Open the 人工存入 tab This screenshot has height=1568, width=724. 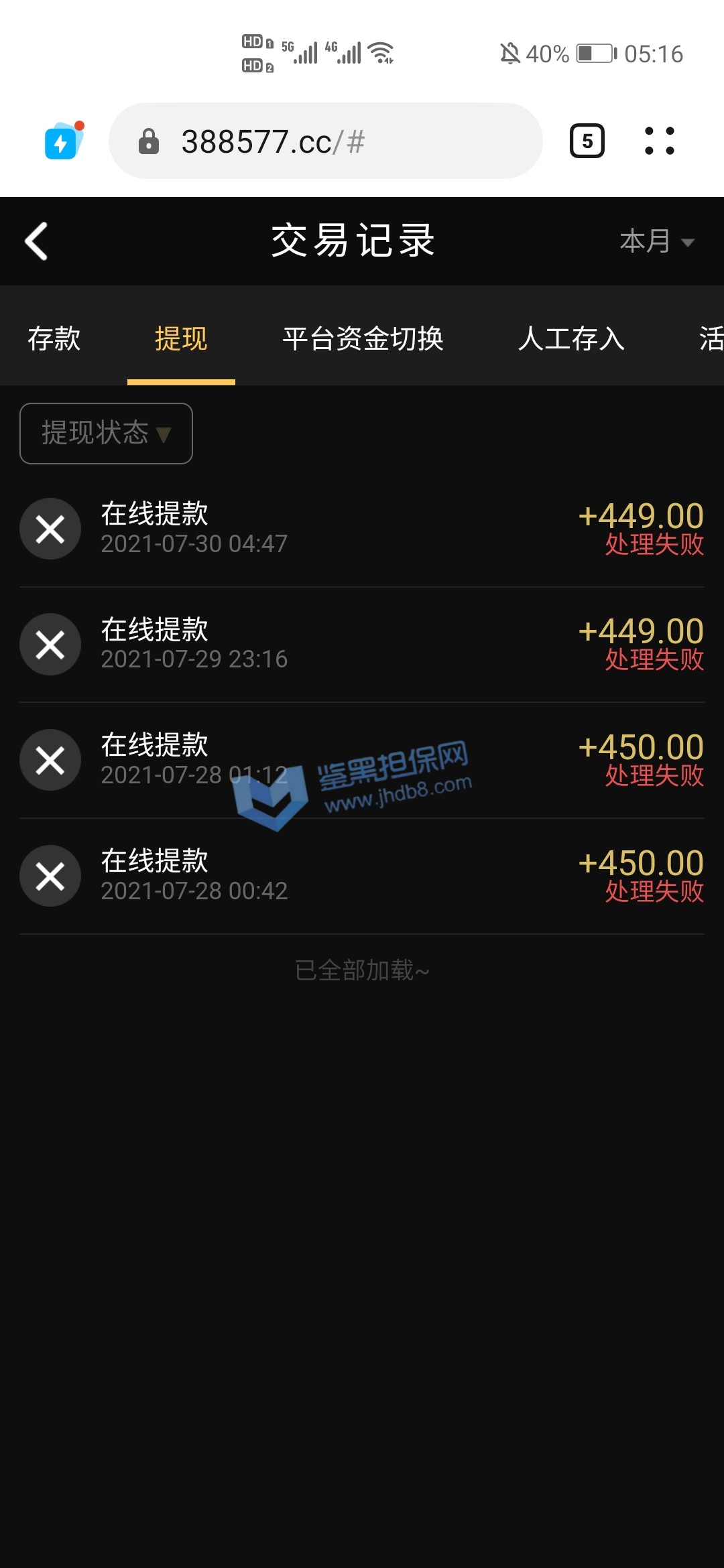click(571, 338)
